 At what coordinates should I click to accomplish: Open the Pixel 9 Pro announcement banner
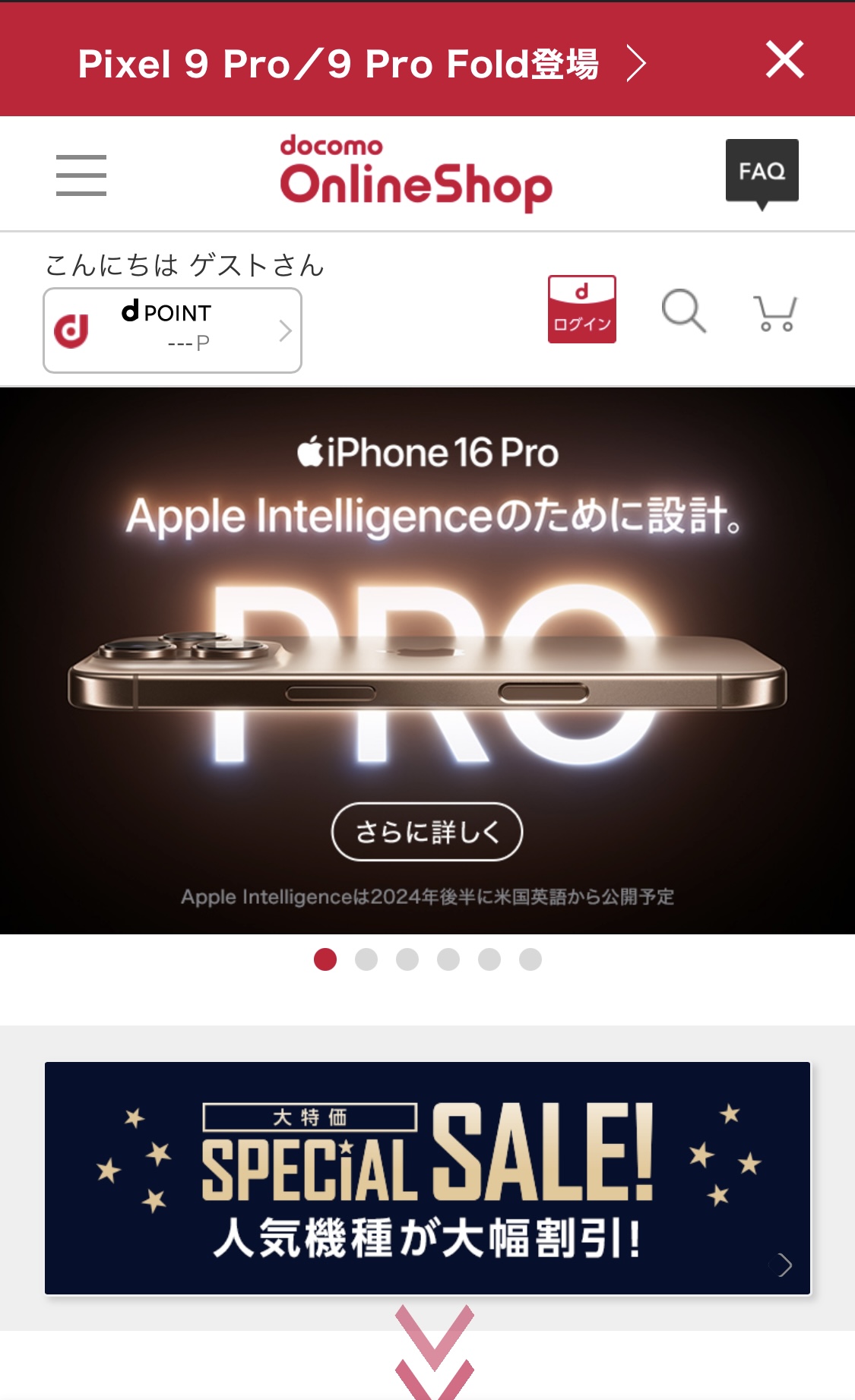[x=362, y=63]
